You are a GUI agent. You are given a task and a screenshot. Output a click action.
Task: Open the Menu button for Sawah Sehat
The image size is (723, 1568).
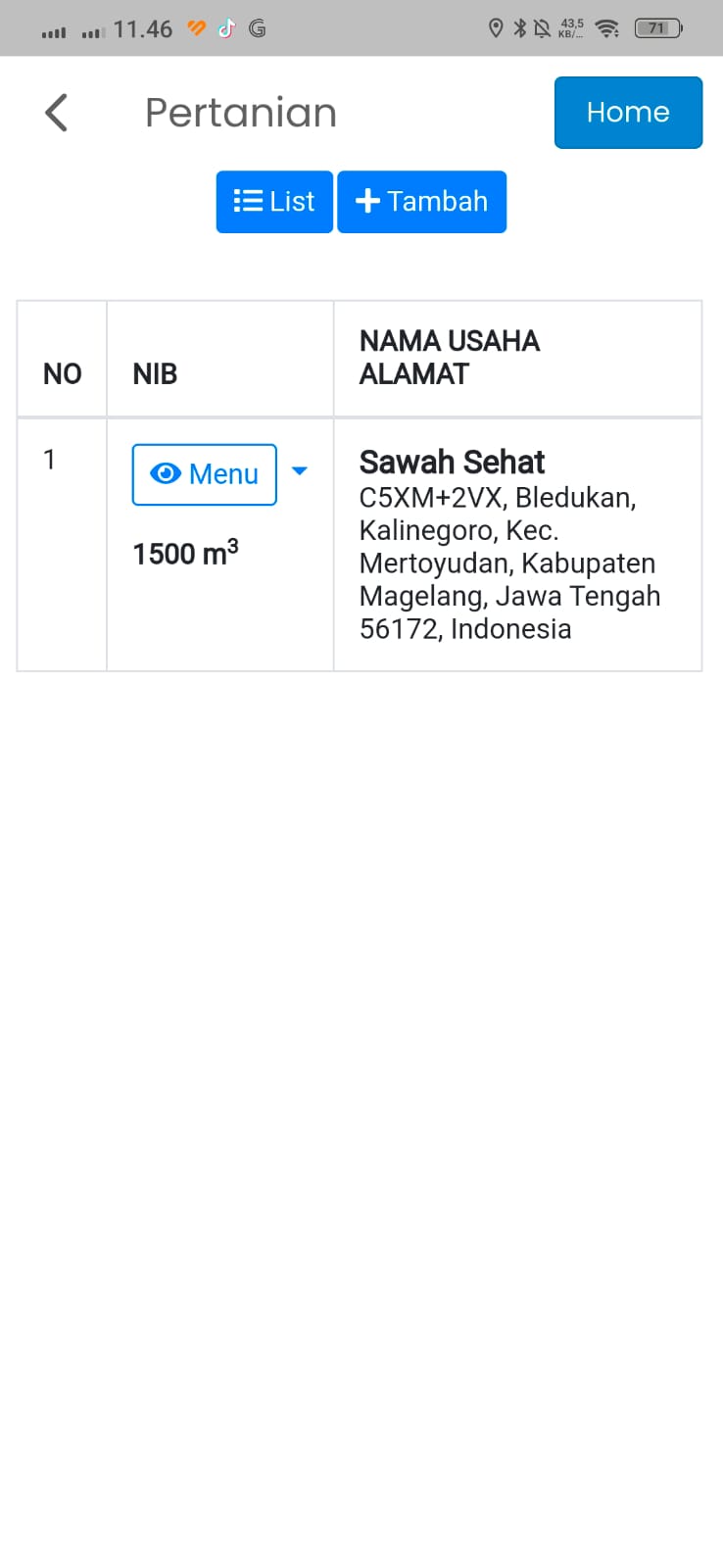coord(205,474)
